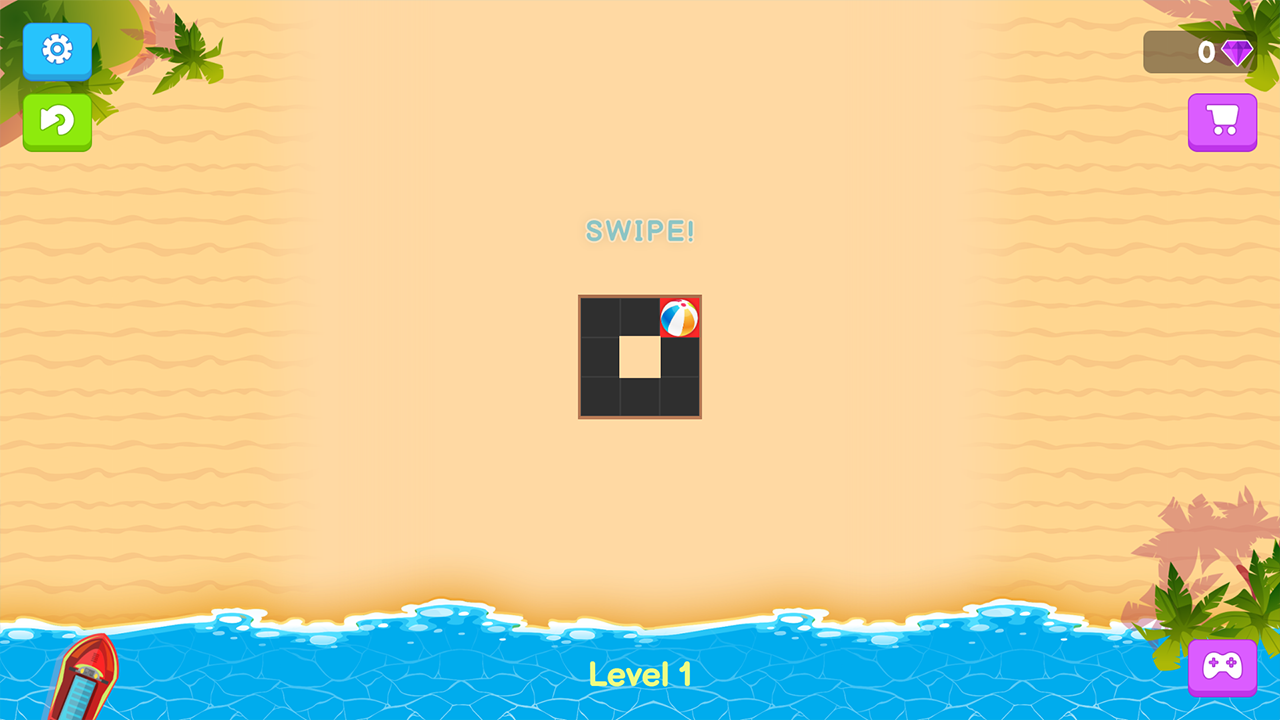The image size is (1280, 720).
Task: Open the purple gamepad button
Action: pos(1222,666)
